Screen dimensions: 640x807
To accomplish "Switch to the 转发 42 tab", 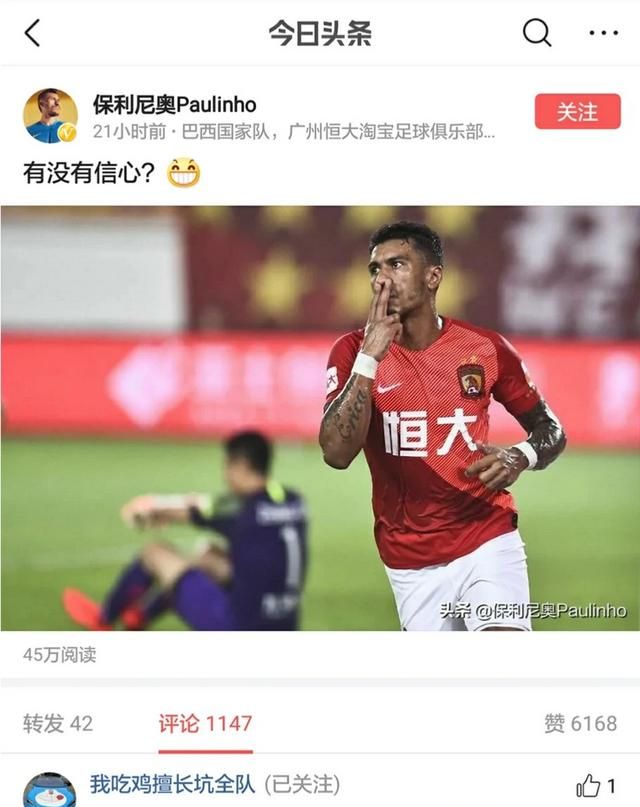I will (58, 723).
